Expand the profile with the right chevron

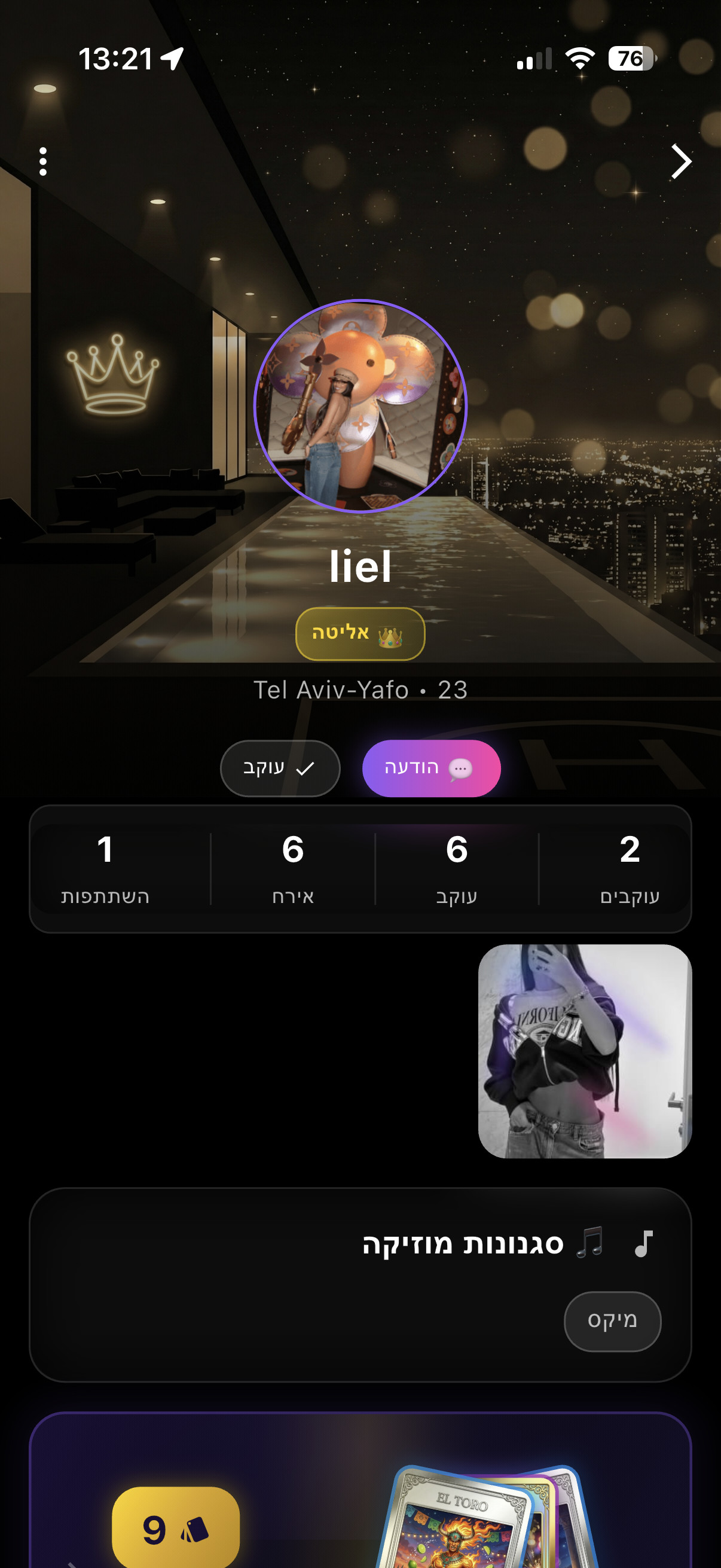click(x=681, y=163)
